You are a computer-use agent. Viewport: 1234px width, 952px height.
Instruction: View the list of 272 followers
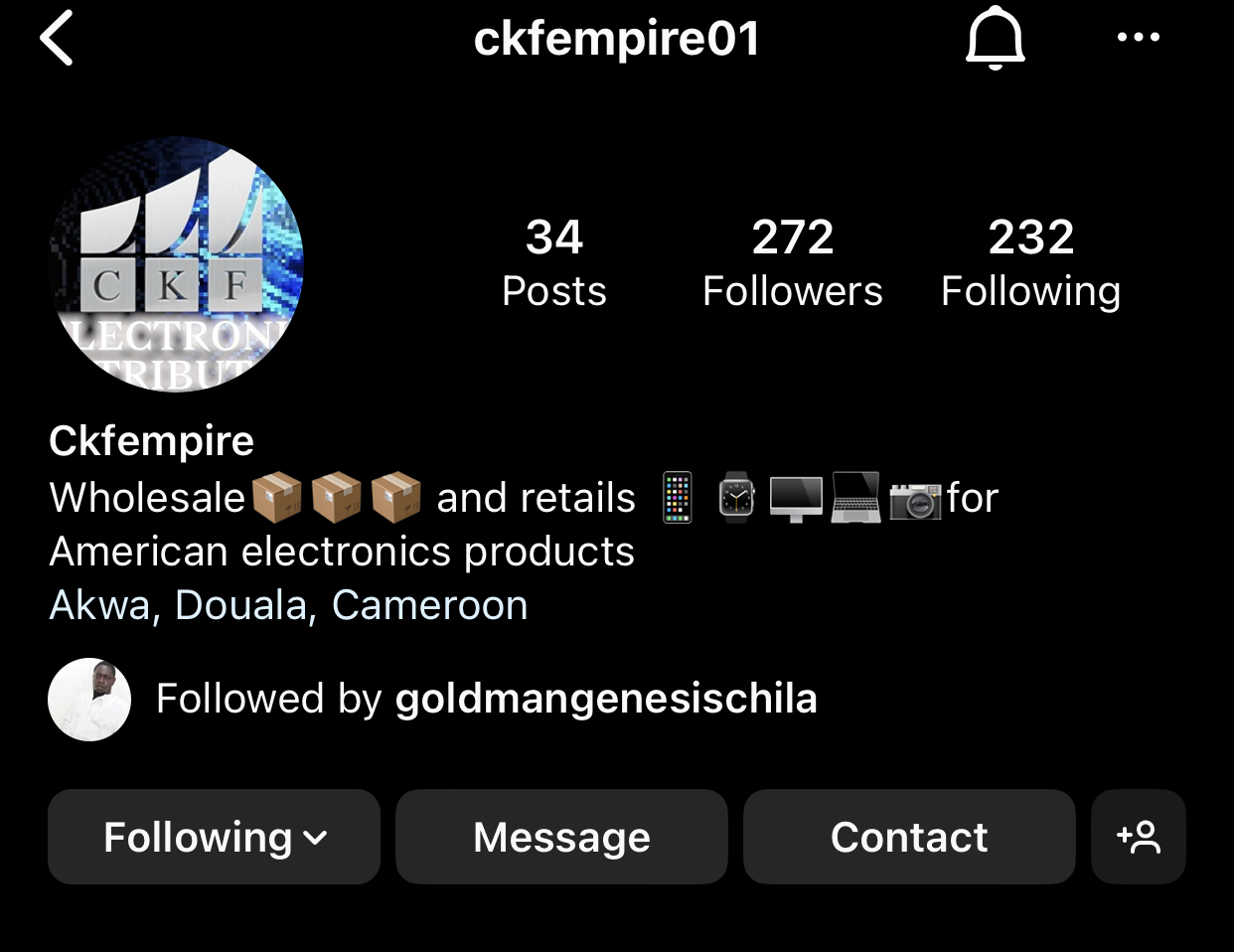792,263
